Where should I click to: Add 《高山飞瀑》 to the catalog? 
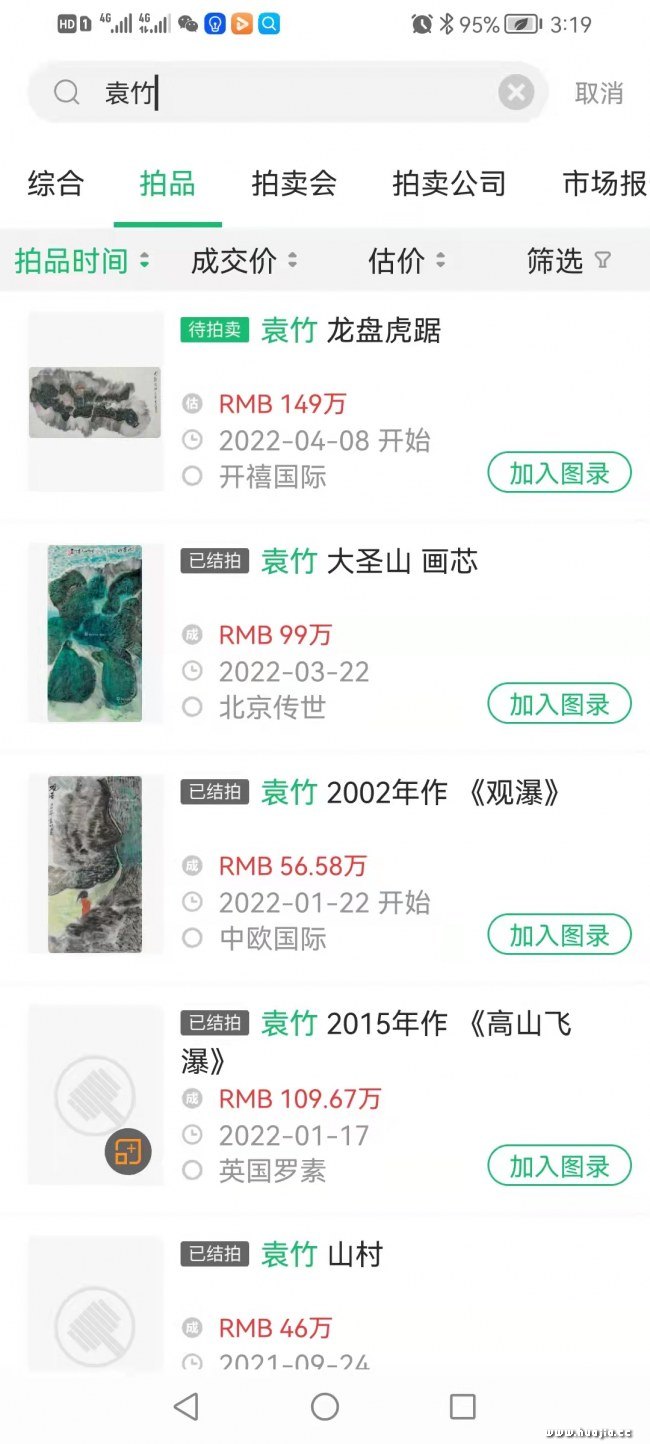[559, 1166]
